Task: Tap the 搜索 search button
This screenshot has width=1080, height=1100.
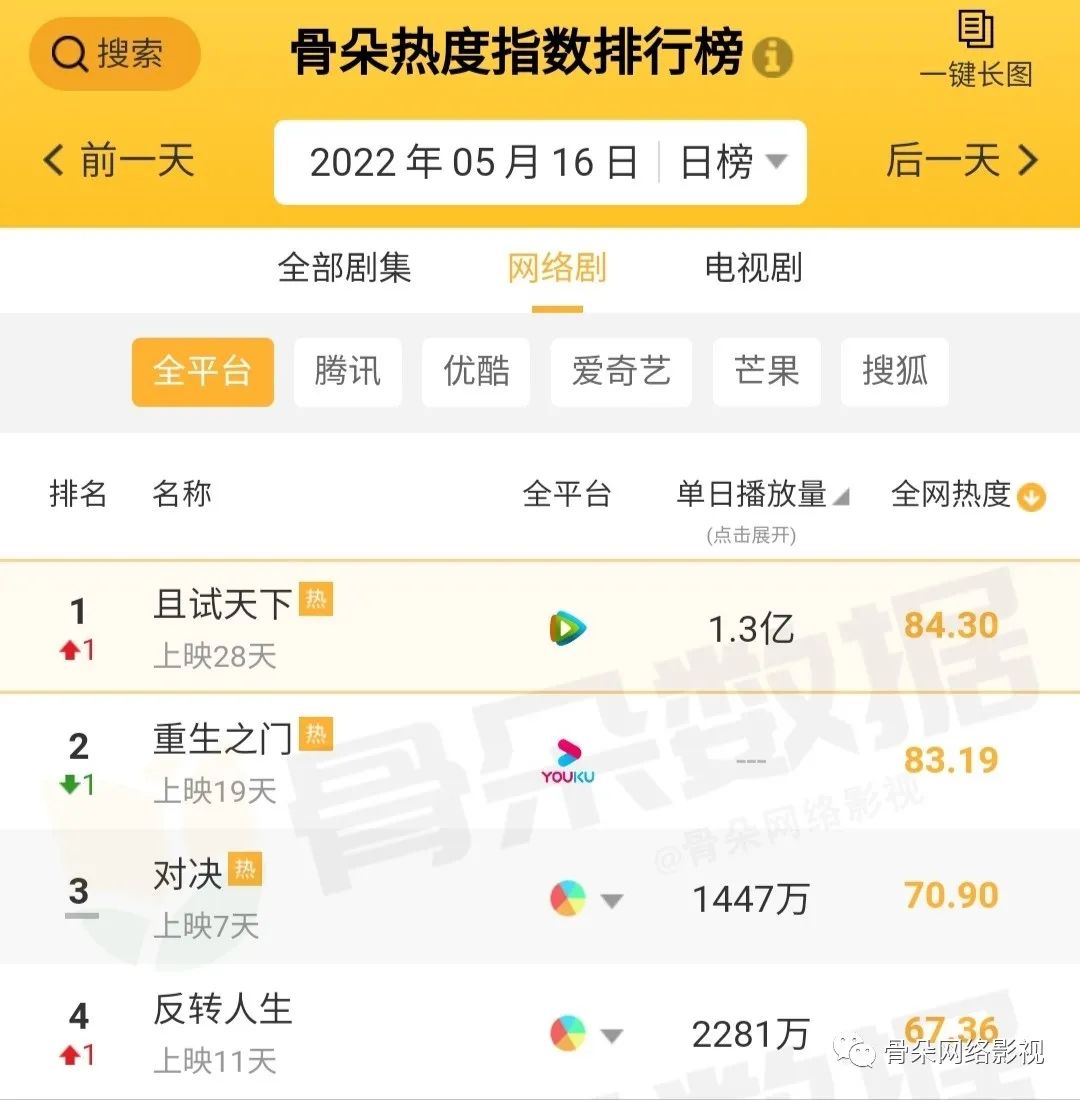Action: [114, 54]
